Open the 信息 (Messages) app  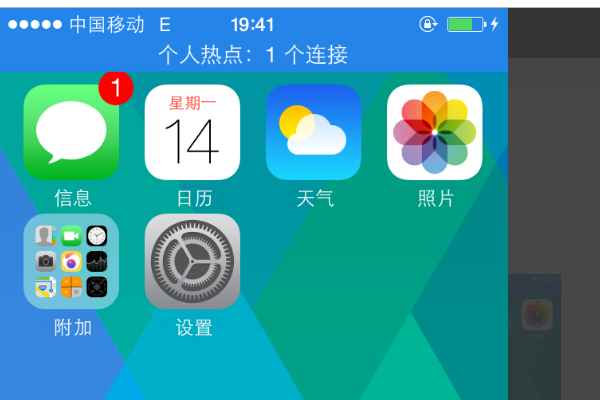coord(71,132)
